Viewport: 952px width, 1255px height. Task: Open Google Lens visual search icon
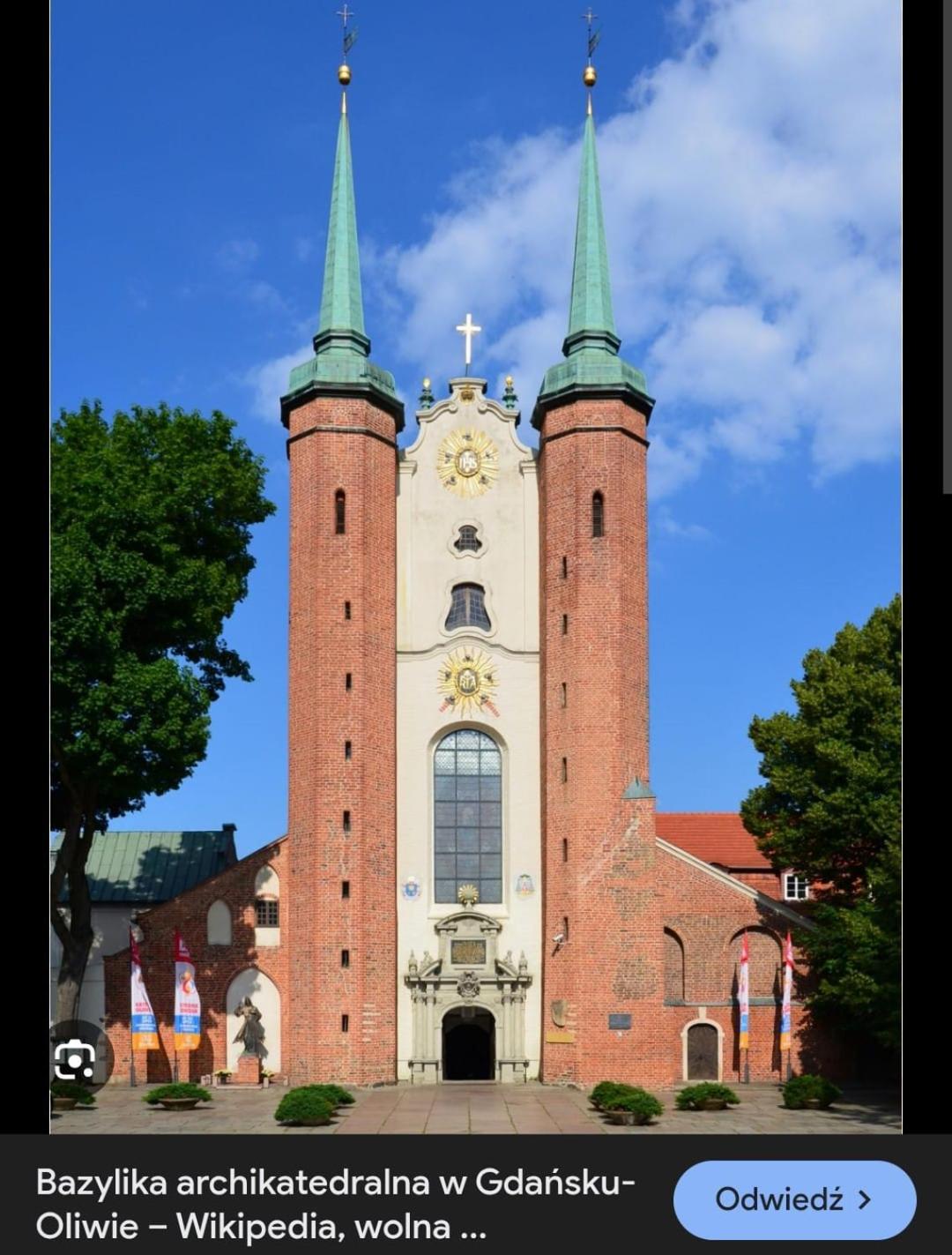(75, 1059)
